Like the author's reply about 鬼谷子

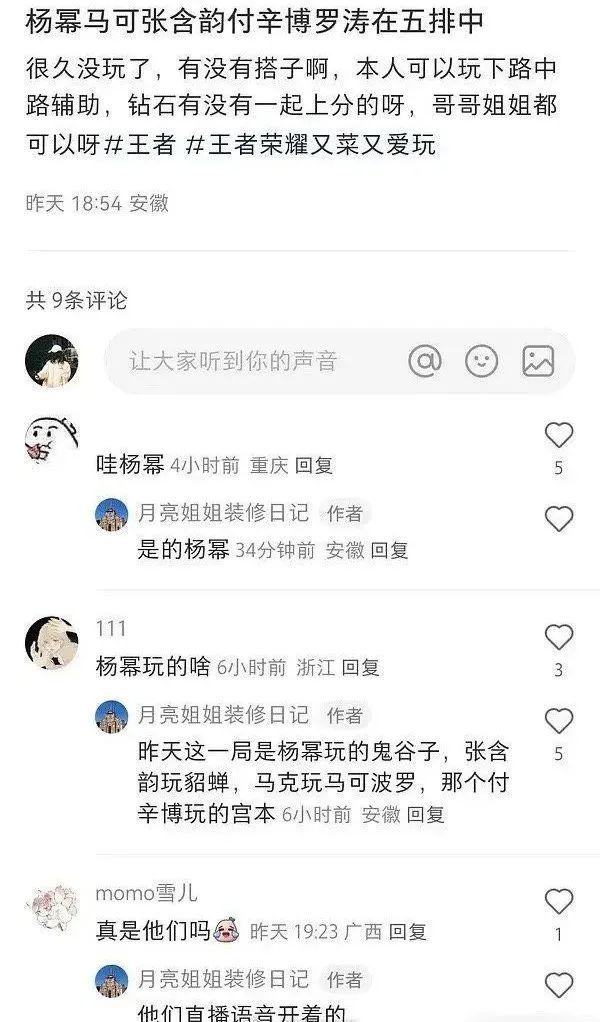click(558, 721)
